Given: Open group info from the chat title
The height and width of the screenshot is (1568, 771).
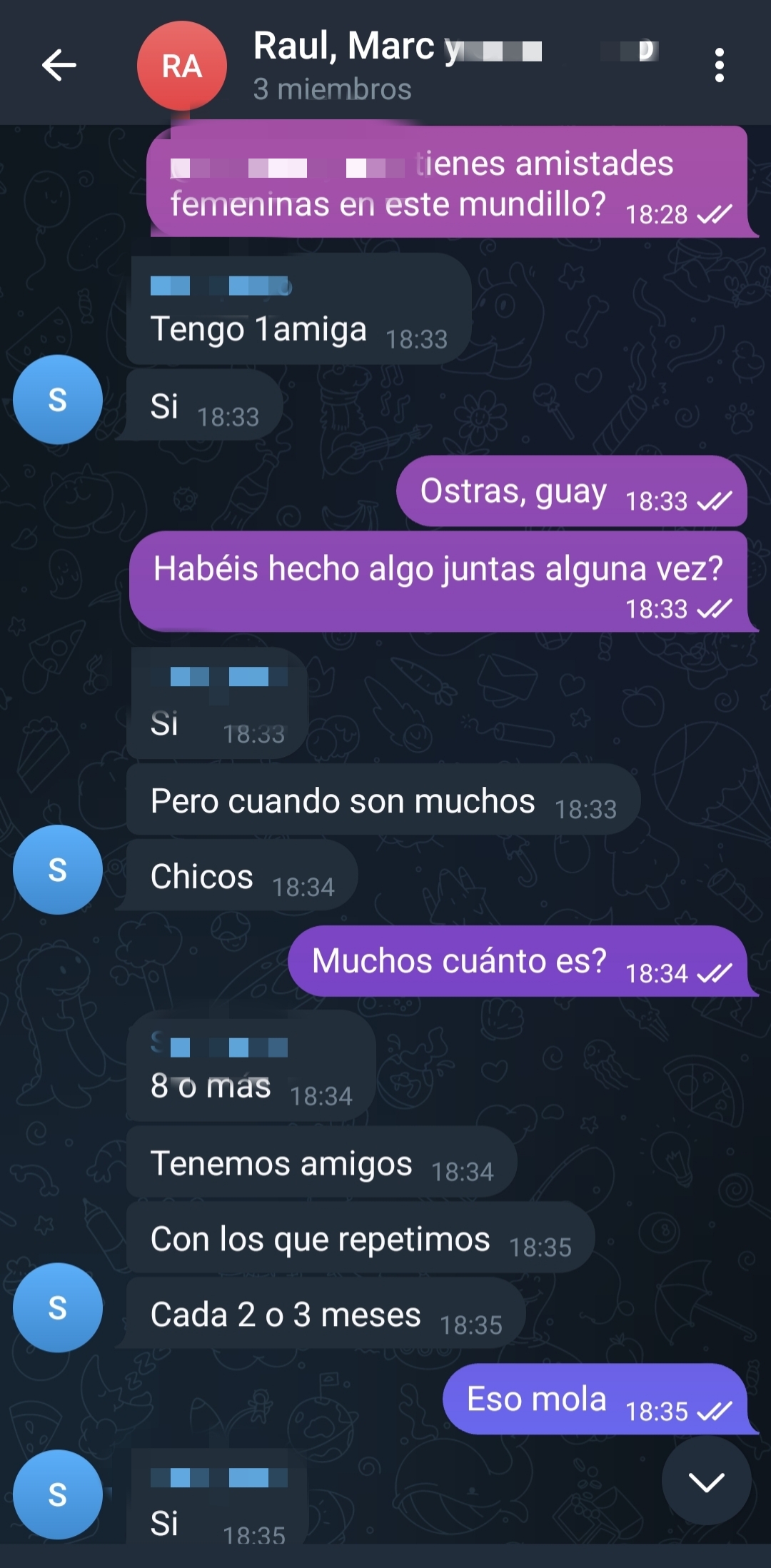Looking at the screenshot, I should (400, 64).
